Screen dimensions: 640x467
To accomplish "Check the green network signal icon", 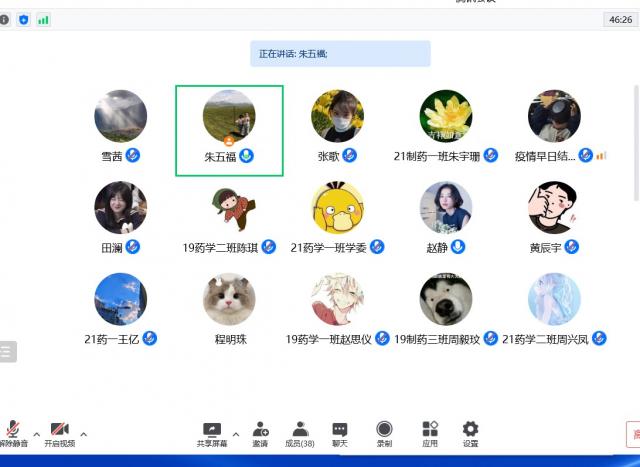I will click(x=43, y=19).
